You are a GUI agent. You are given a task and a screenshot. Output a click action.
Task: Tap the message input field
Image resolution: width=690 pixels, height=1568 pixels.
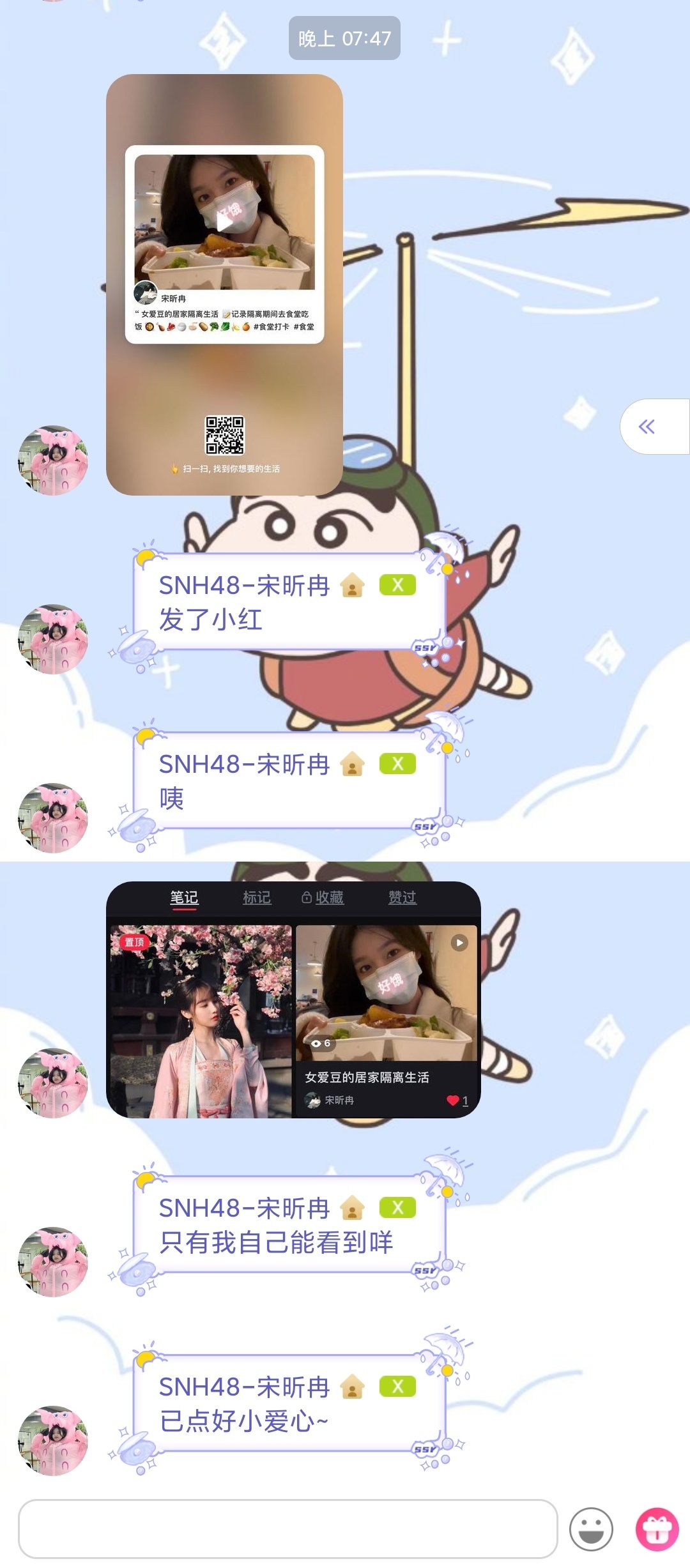point(287,1528)
